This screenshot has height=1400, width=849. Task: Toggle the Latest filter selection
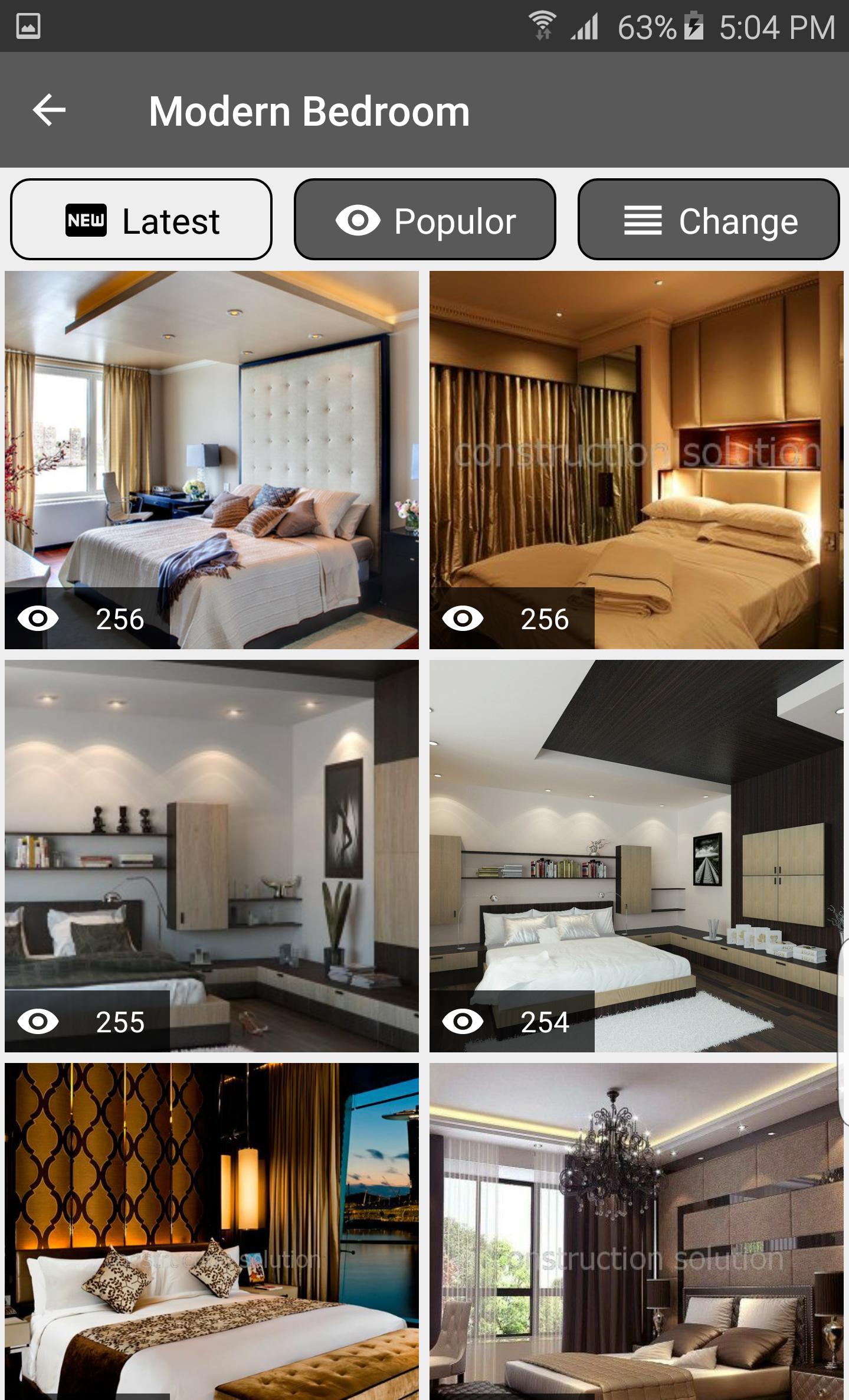tap(140, 219)
